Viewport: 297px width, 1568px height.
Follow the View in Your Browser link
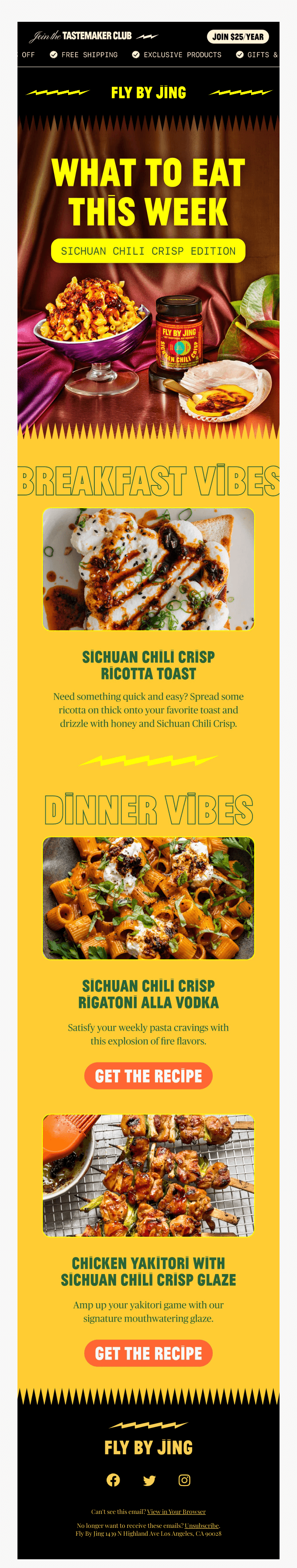(176, 1511)
